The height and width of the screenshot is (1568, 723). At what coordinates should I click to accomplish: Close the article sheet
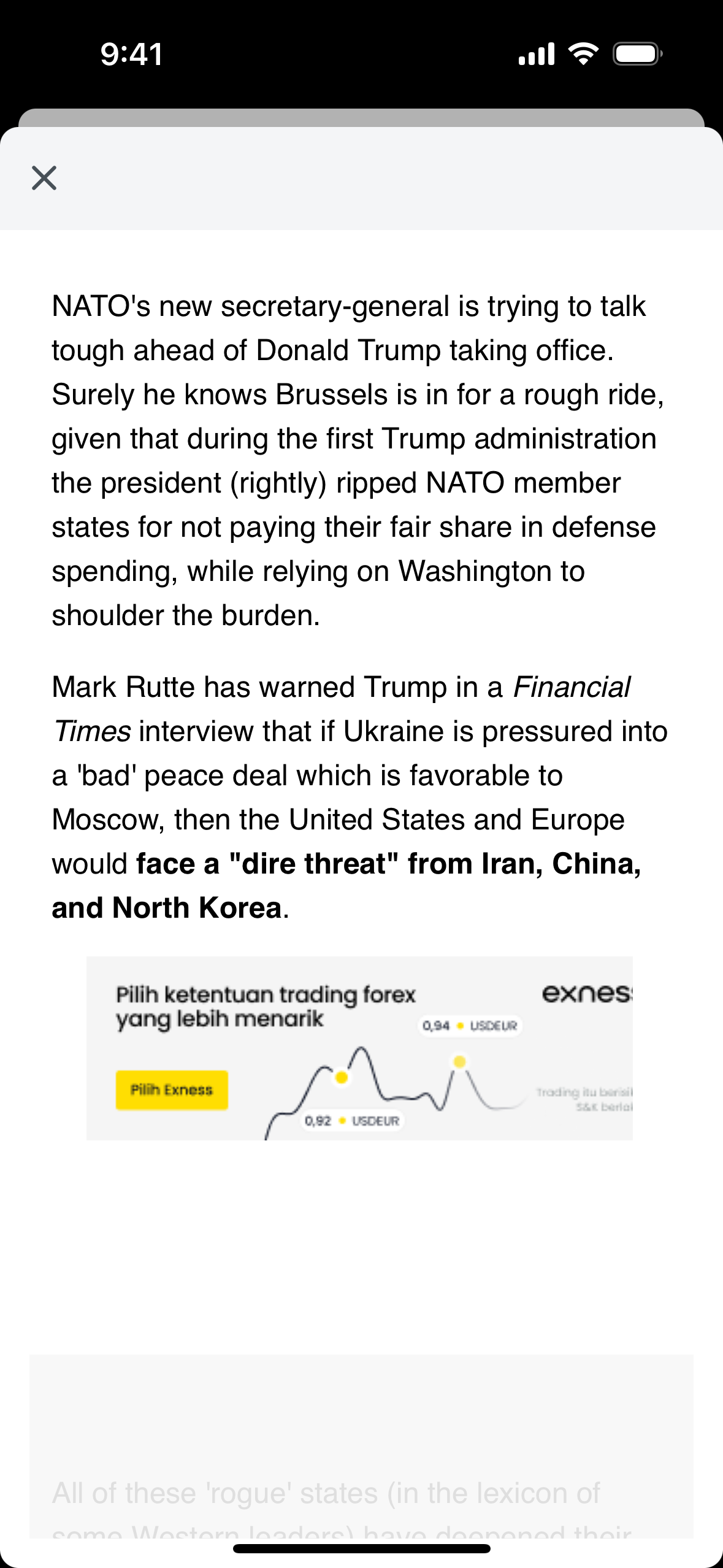tap(44, 178)
